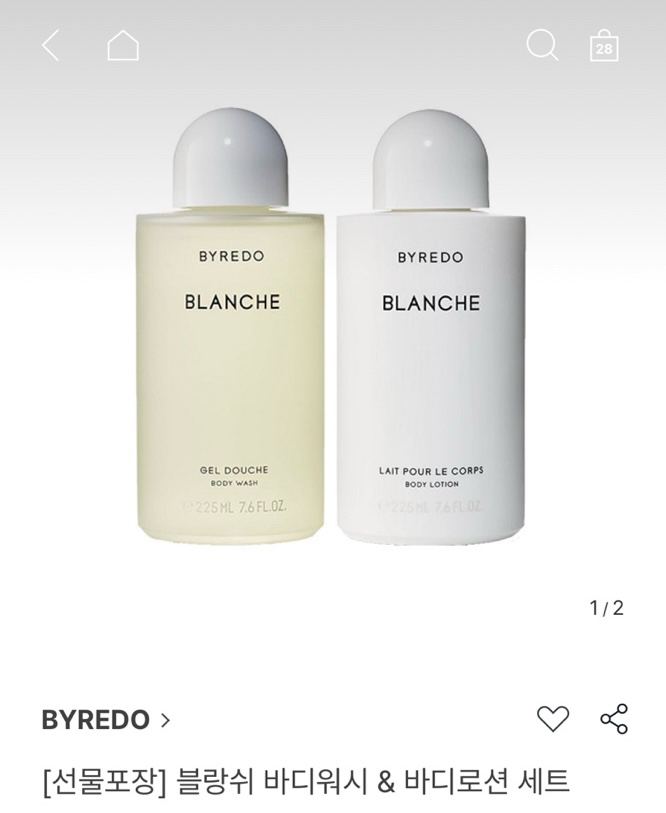Viewport: 666px width, 813px height.
Task: Open the home page icon
Action: (x=123, y=45)
